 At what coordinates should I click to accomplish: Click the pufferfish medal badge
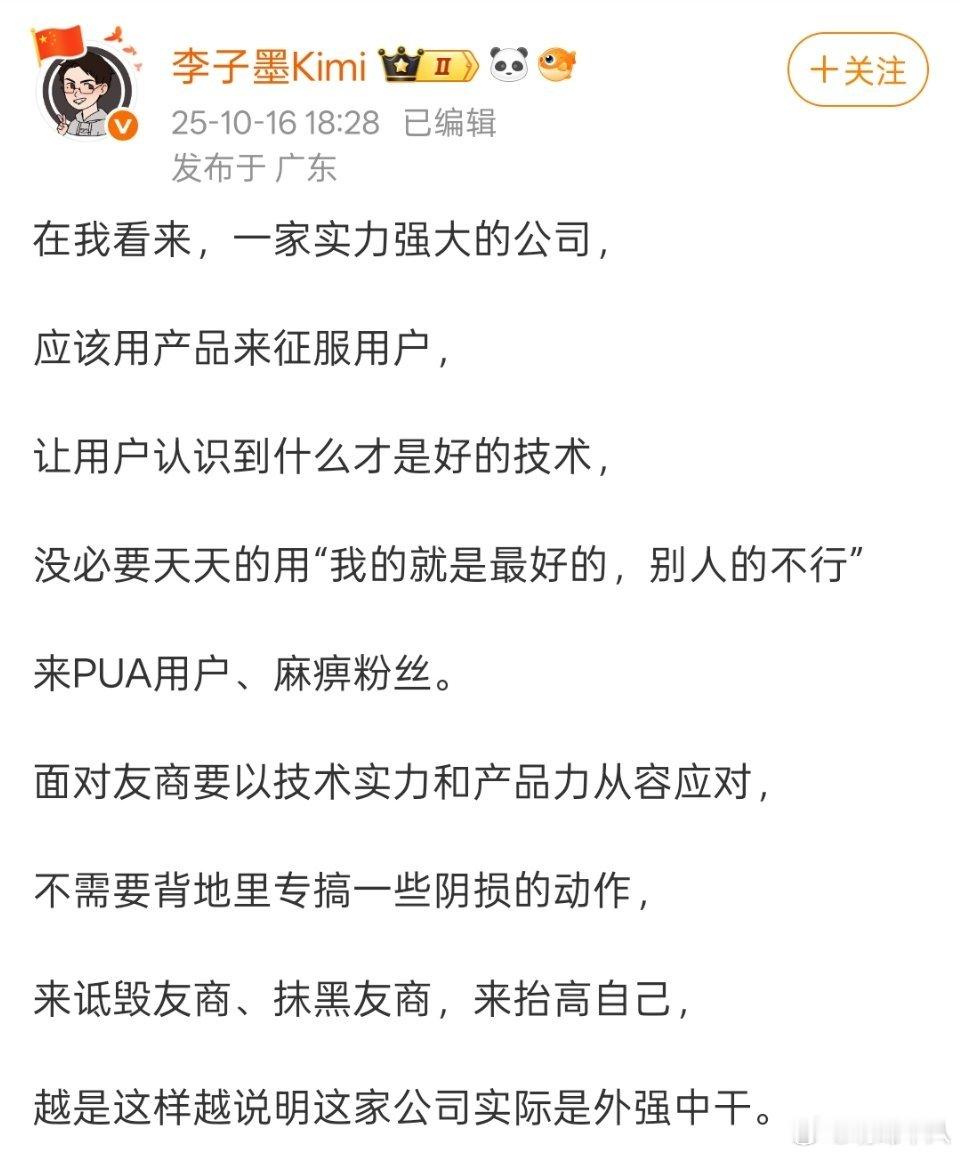pyautogui.click(x=558, y=62)
